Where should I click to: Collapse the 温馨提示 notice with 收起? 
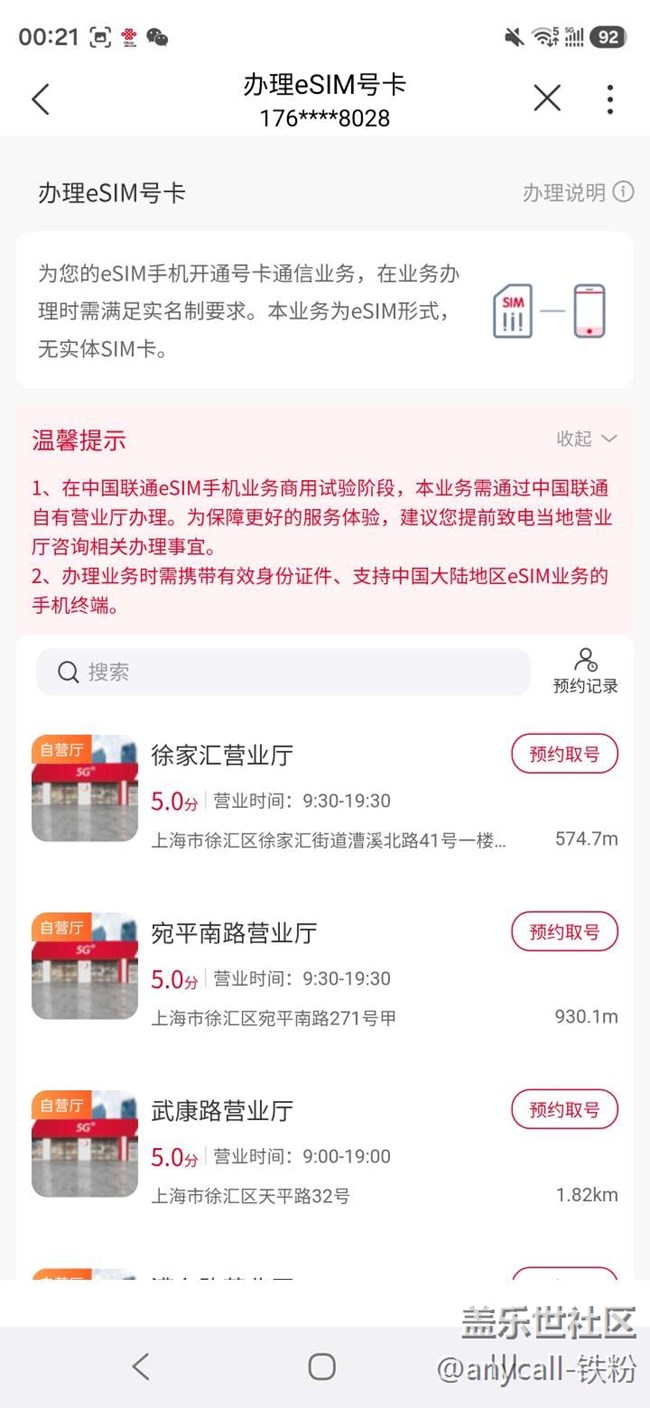pyautogui.click(x=587, y=439)
